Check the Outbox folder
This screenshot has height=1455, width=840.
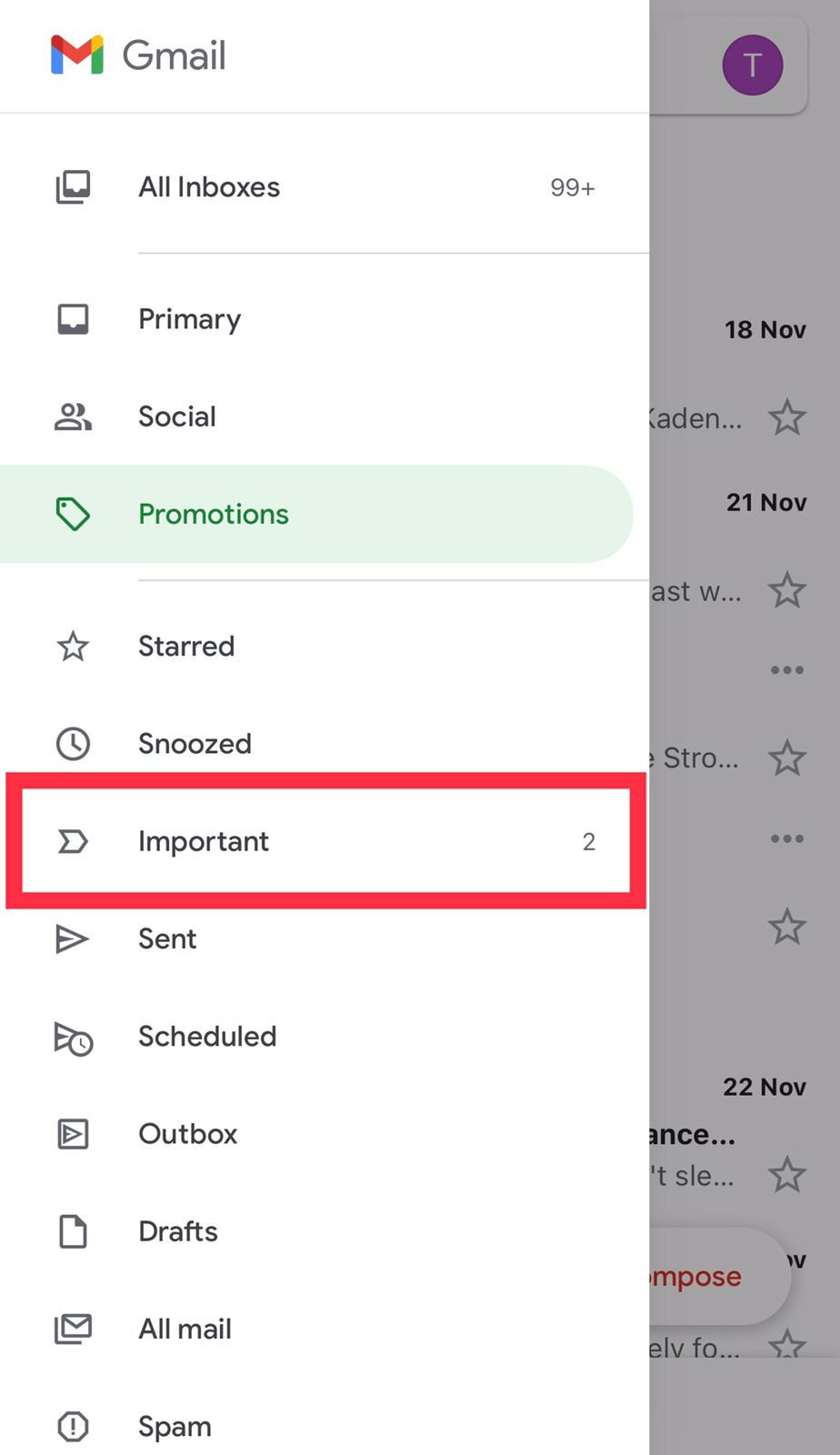click(x=187, y=1134)
